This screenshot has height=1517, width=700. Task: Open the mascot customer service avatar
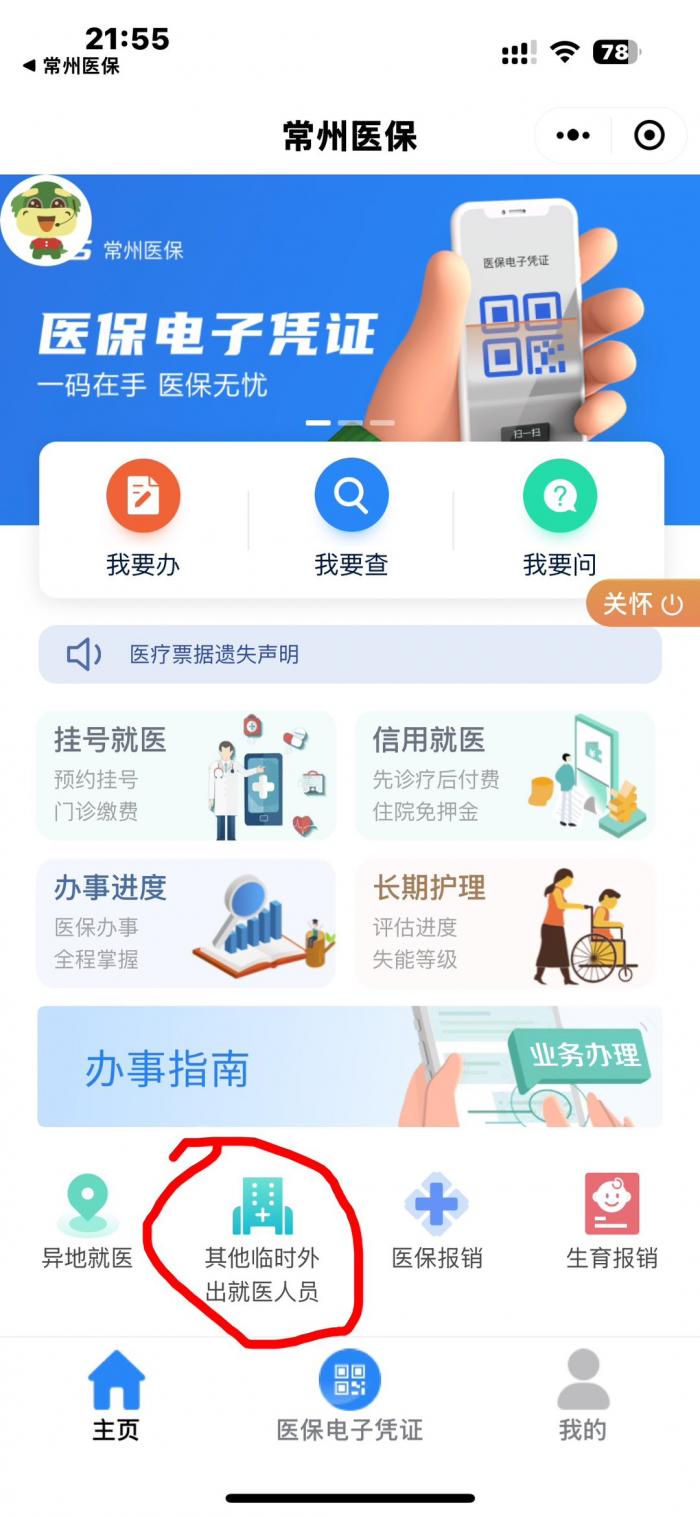[45, 220]
